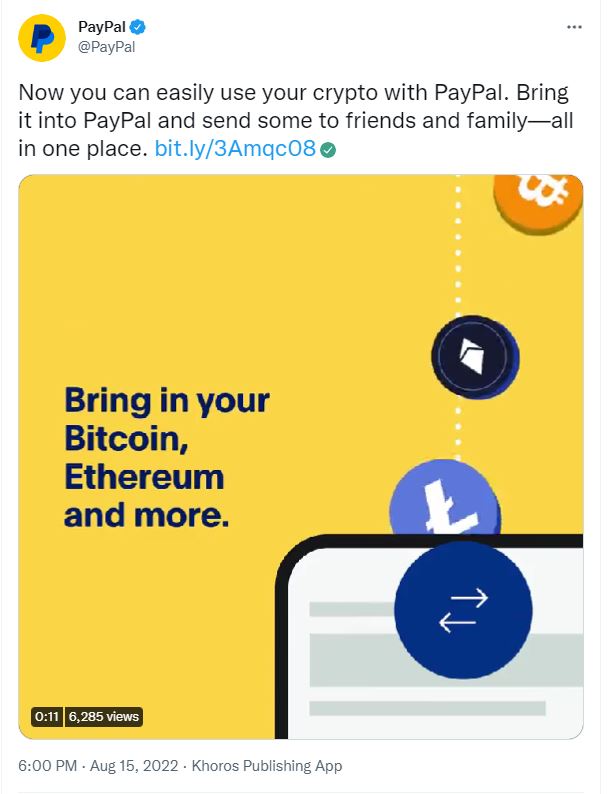
Task: Open the tweet's overflow menu
Action: coord(574,27)
